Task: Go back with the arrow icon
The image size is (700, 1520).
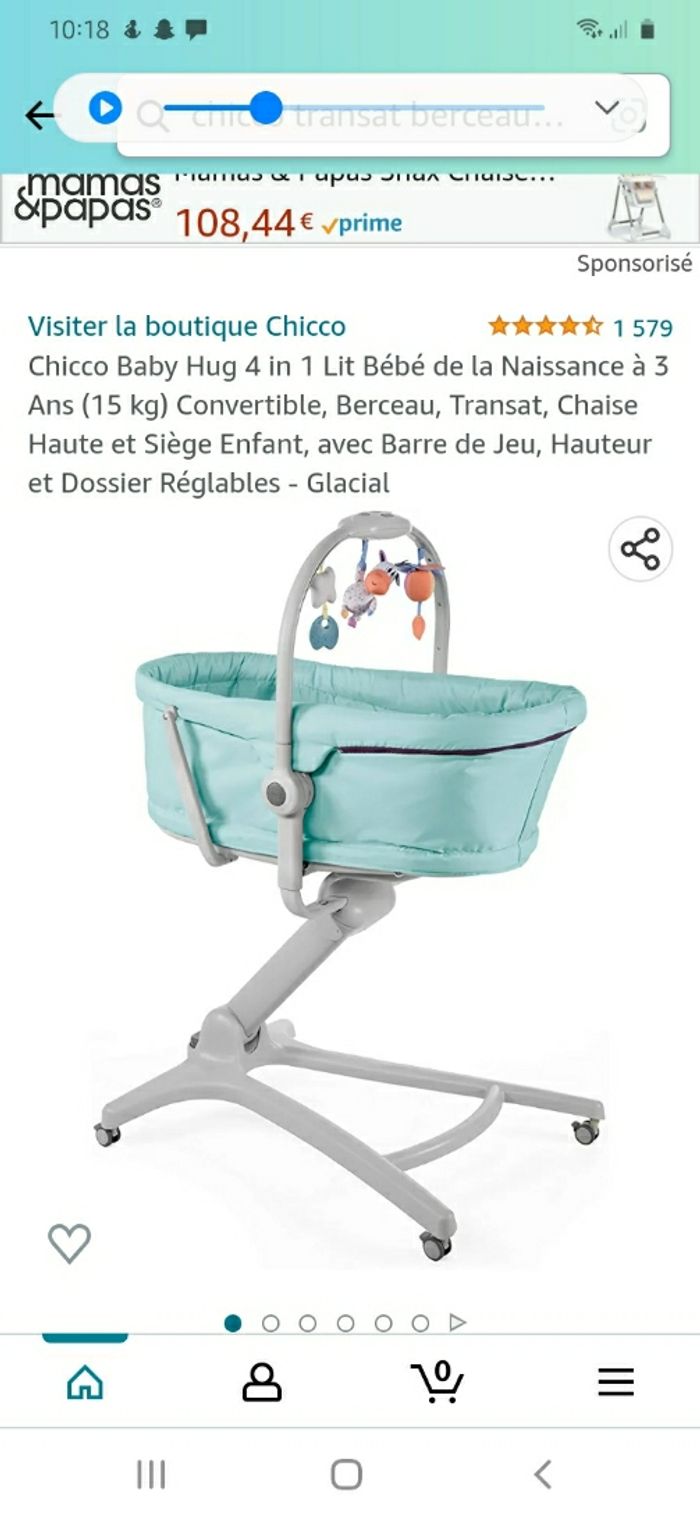Action: (x=38, y=116)
